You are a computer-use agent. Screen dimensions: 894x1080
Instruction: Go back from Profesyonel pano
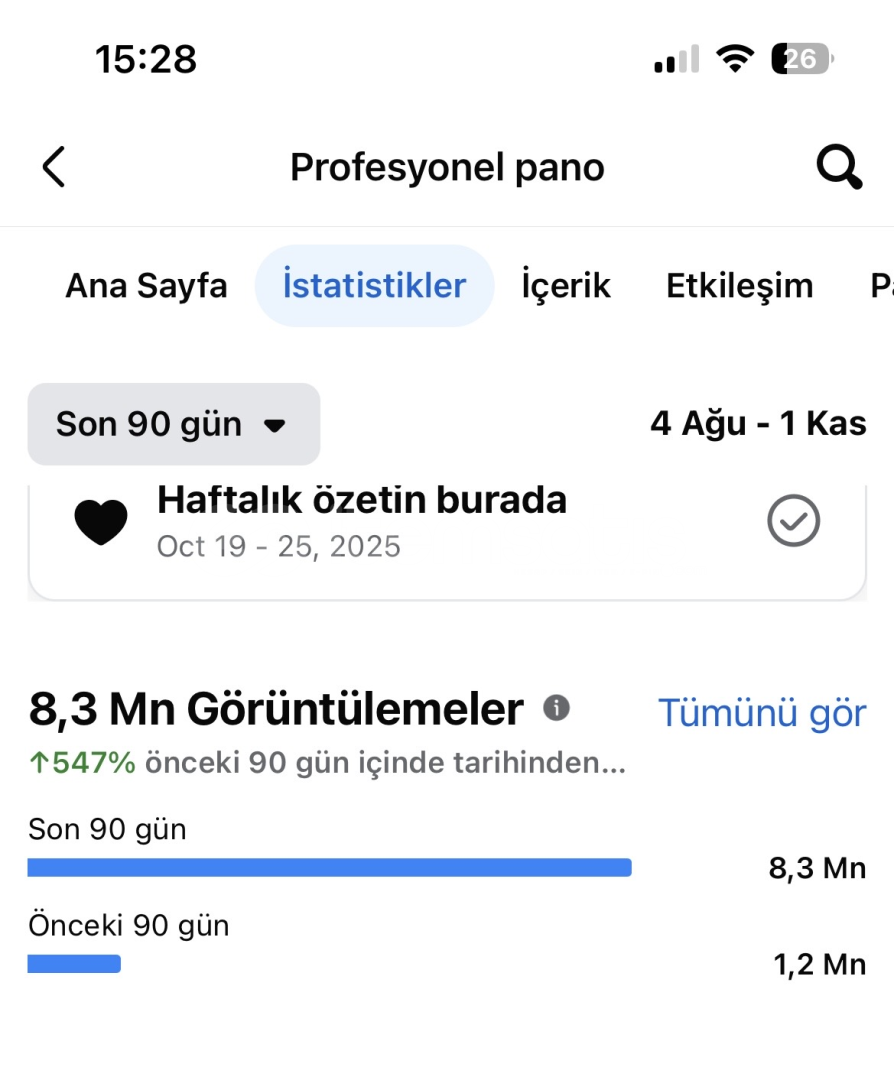click(54, 167)
